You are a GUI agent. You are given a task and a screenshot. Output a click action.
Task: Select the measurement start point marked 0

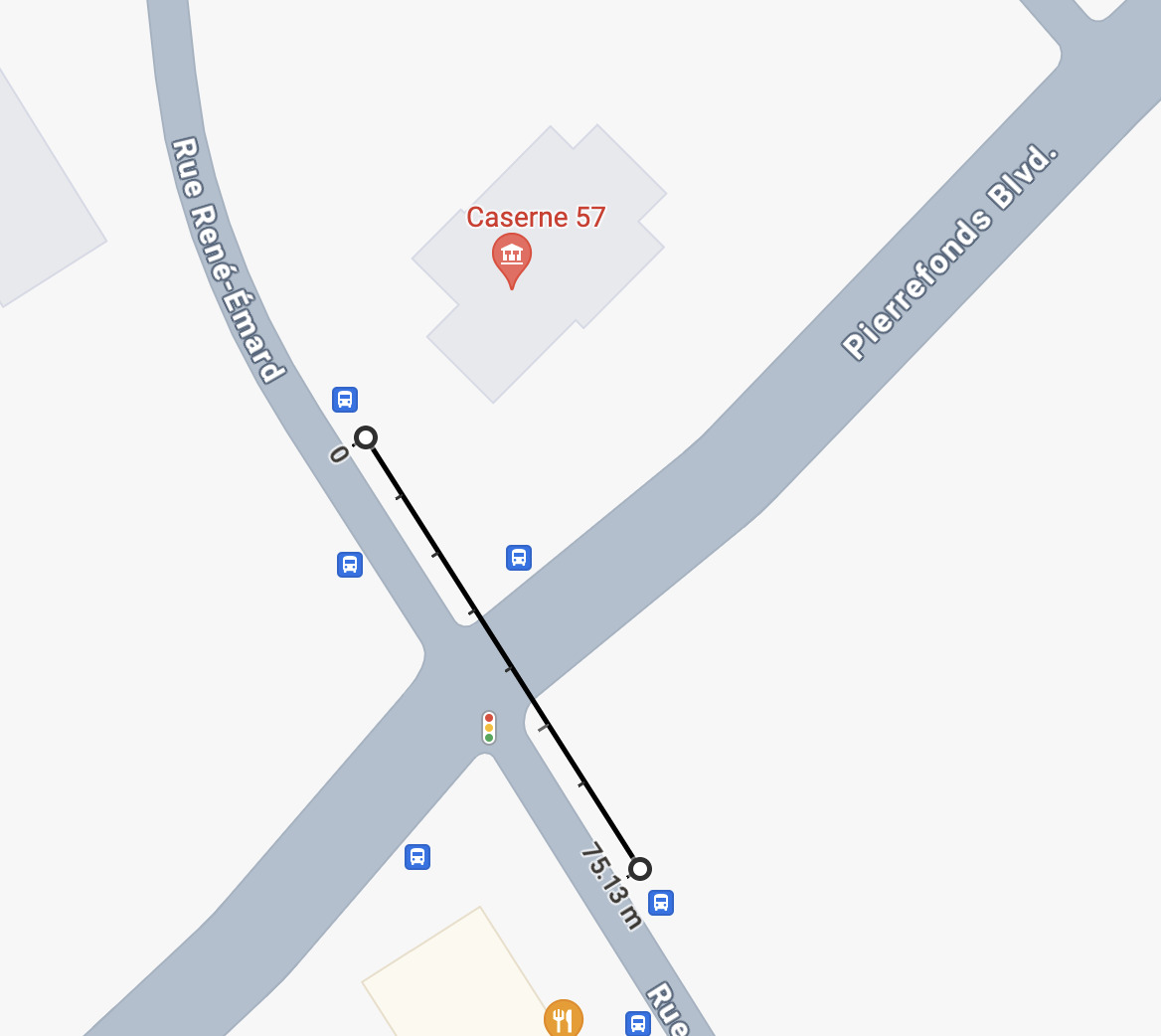(366, 437)
